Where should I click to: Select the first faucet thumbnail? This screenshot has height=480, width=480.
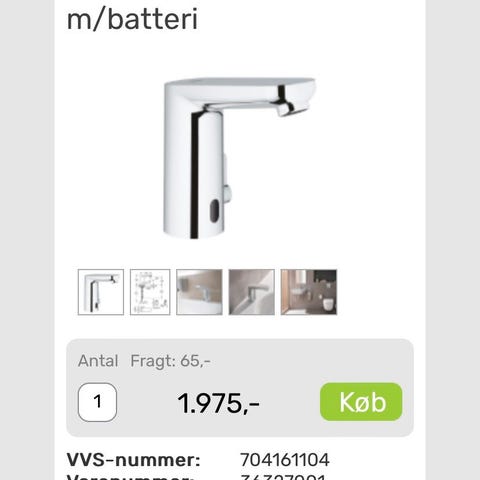pos(101,292)
